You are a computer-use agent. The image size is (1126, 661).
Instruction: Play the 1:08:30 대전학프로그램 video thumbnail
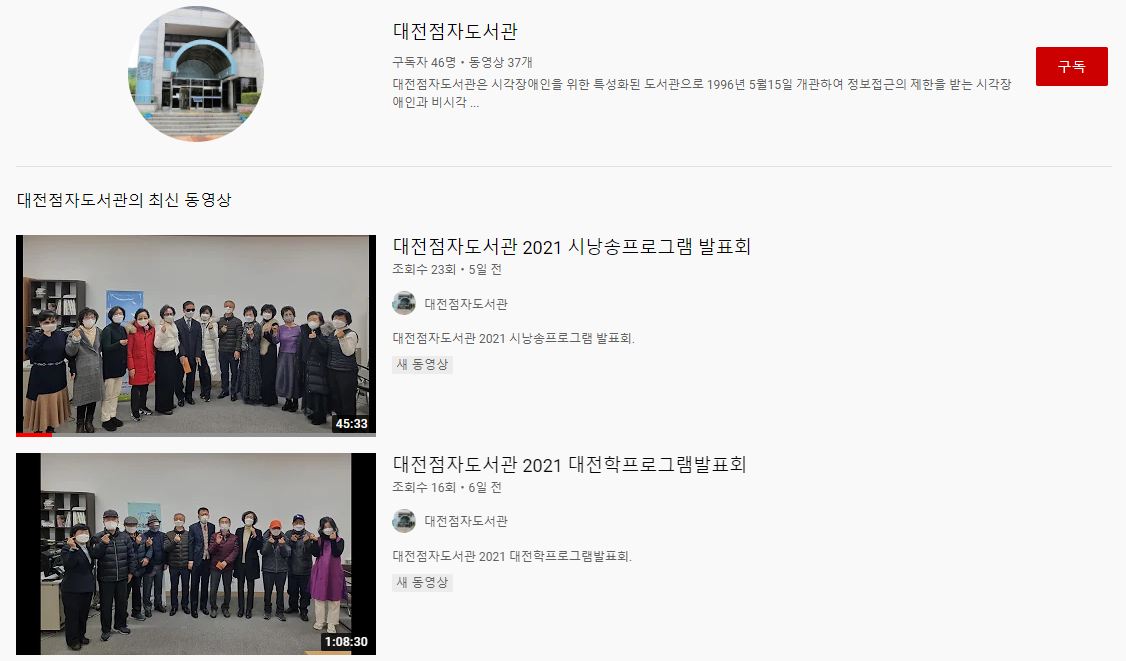[x=196, y=553]
